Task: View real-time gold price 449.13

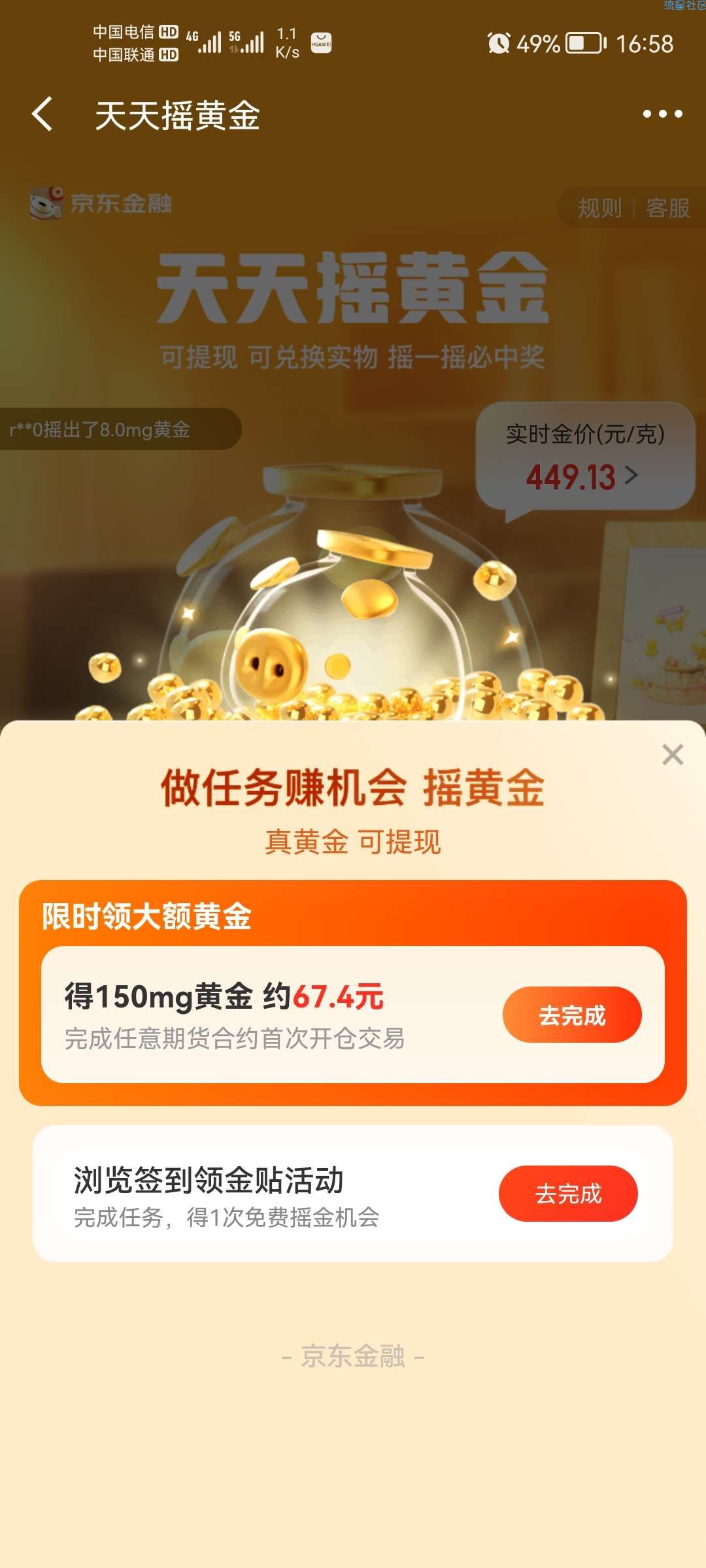Action: (582, 476)
